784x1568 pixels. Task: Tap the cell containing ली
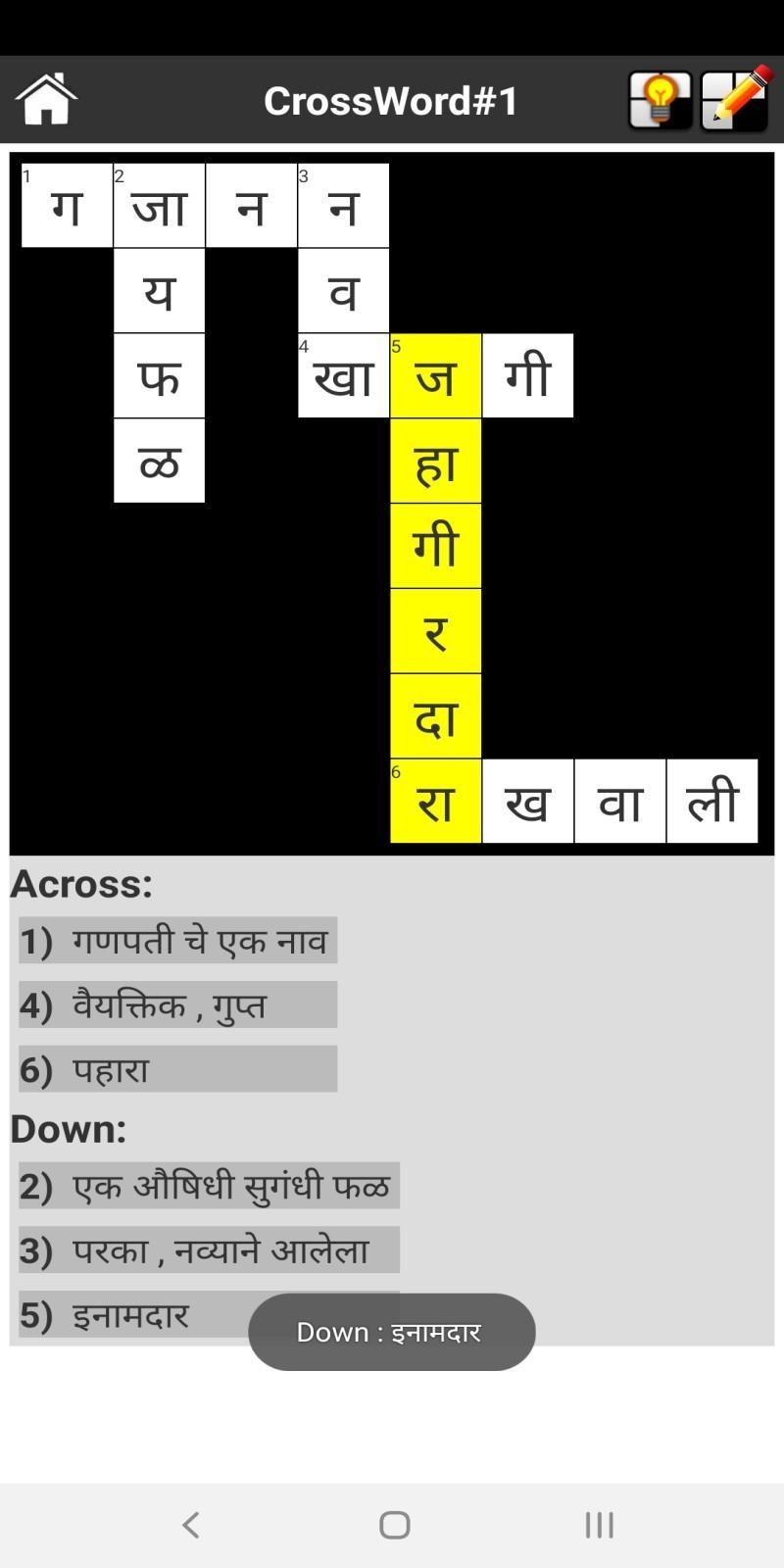712,801
